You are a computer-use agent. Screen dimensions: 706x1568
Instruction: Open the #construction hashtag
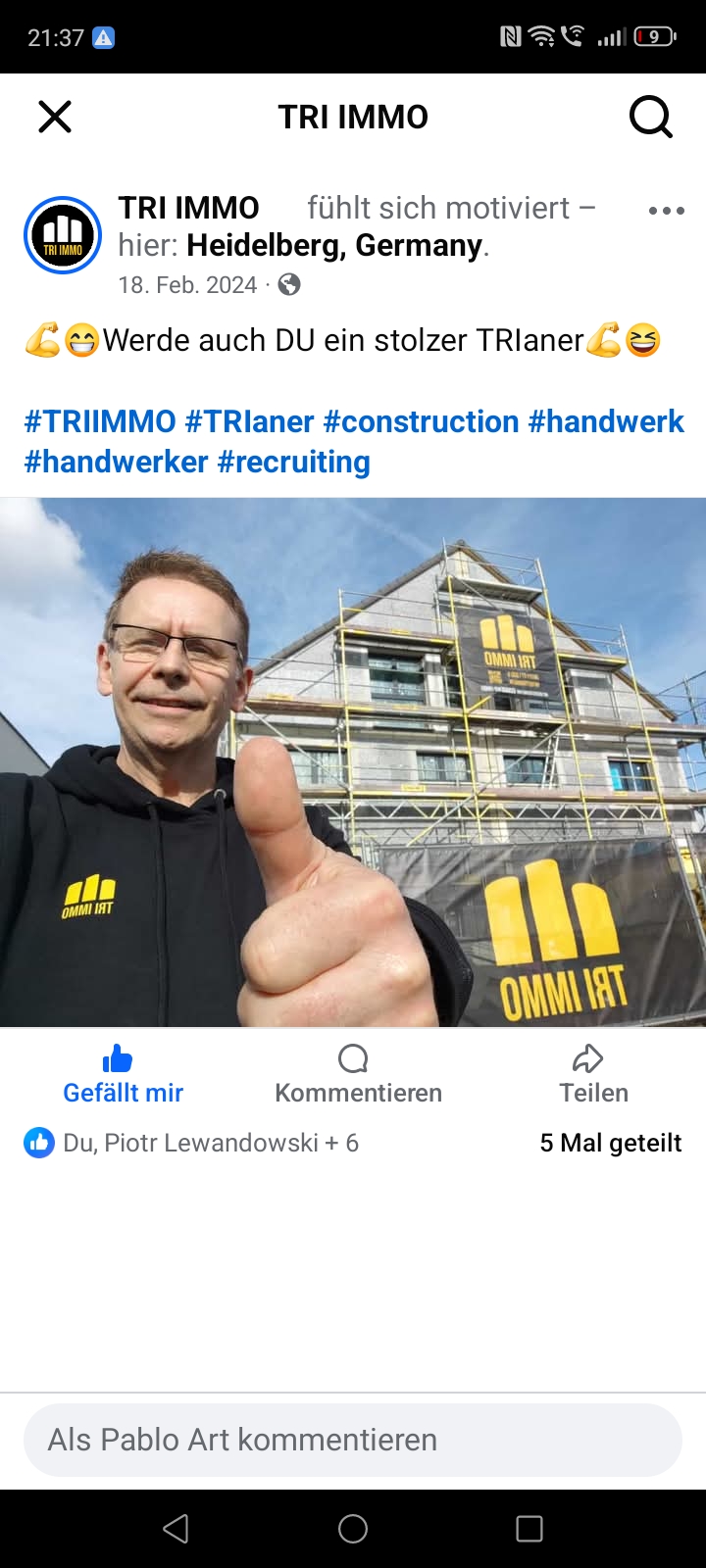point(421,421)
